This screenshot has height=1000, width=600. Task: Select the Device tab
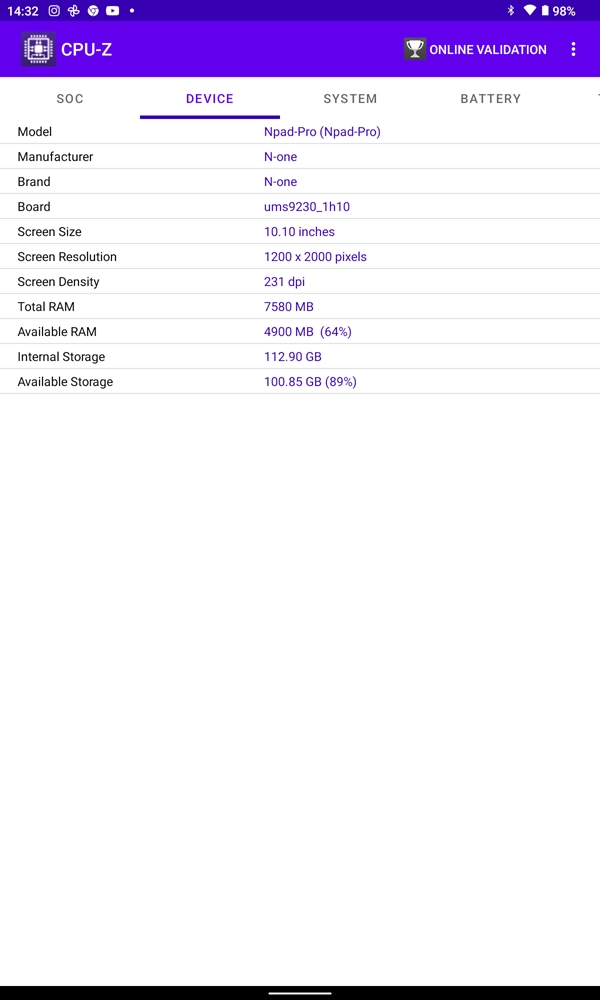(210, 98)
